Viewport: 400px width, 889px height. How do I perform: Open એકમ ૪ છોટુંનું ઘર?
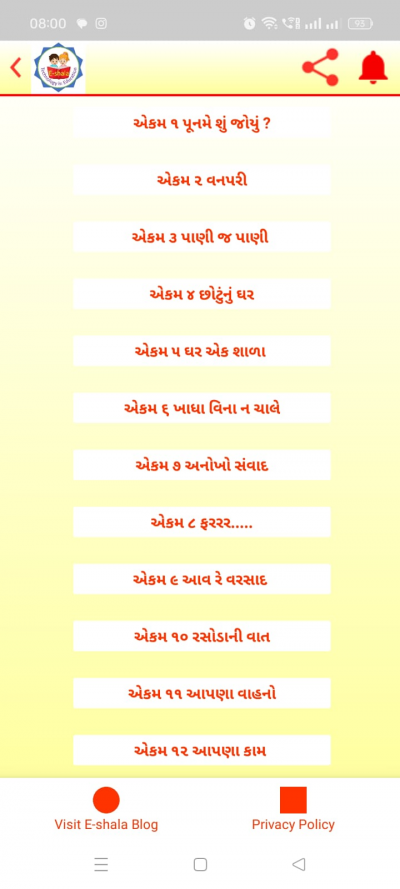(202, 294)
